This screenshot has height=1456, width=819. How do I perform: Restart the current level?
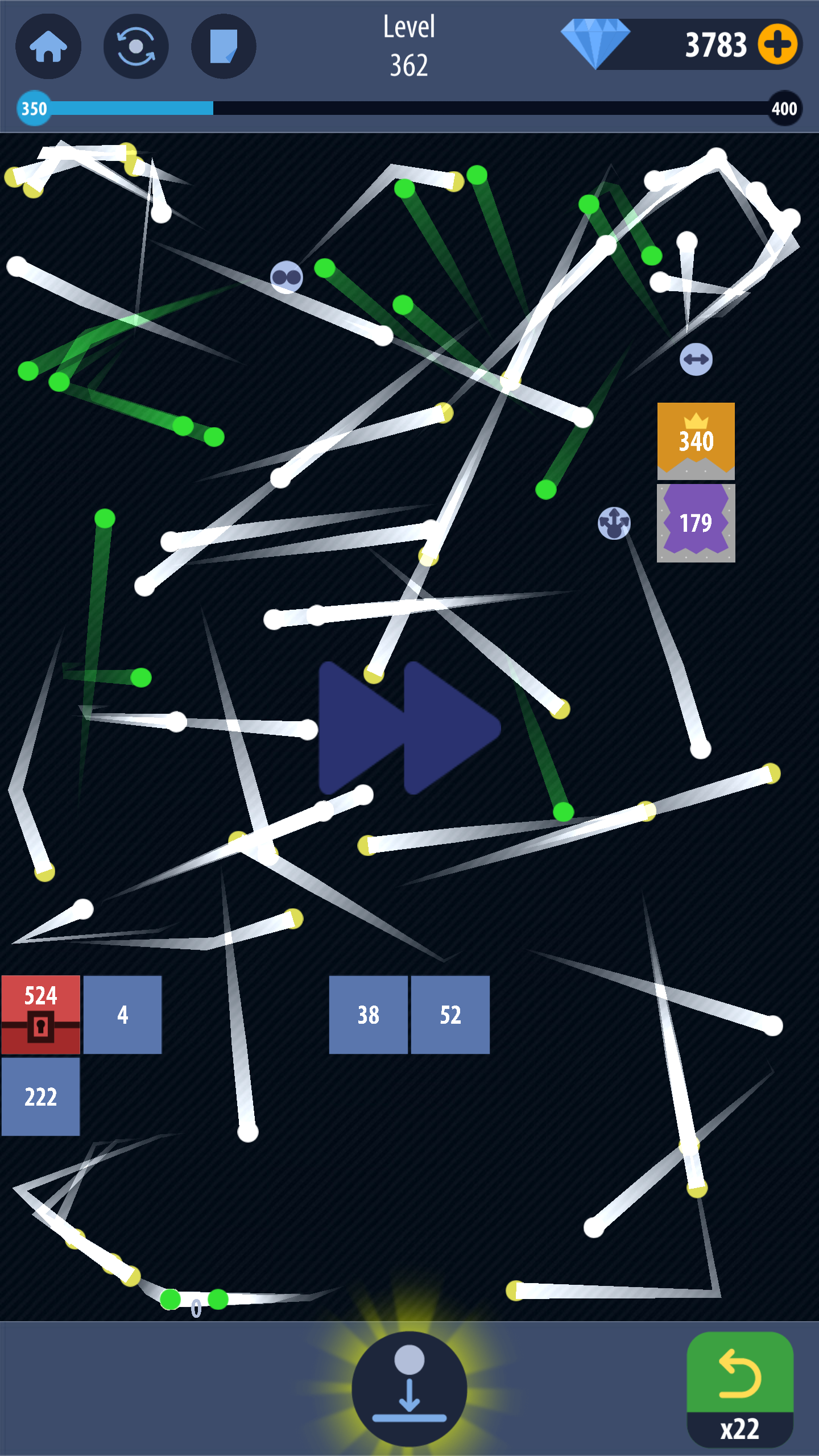click(136, 46)
